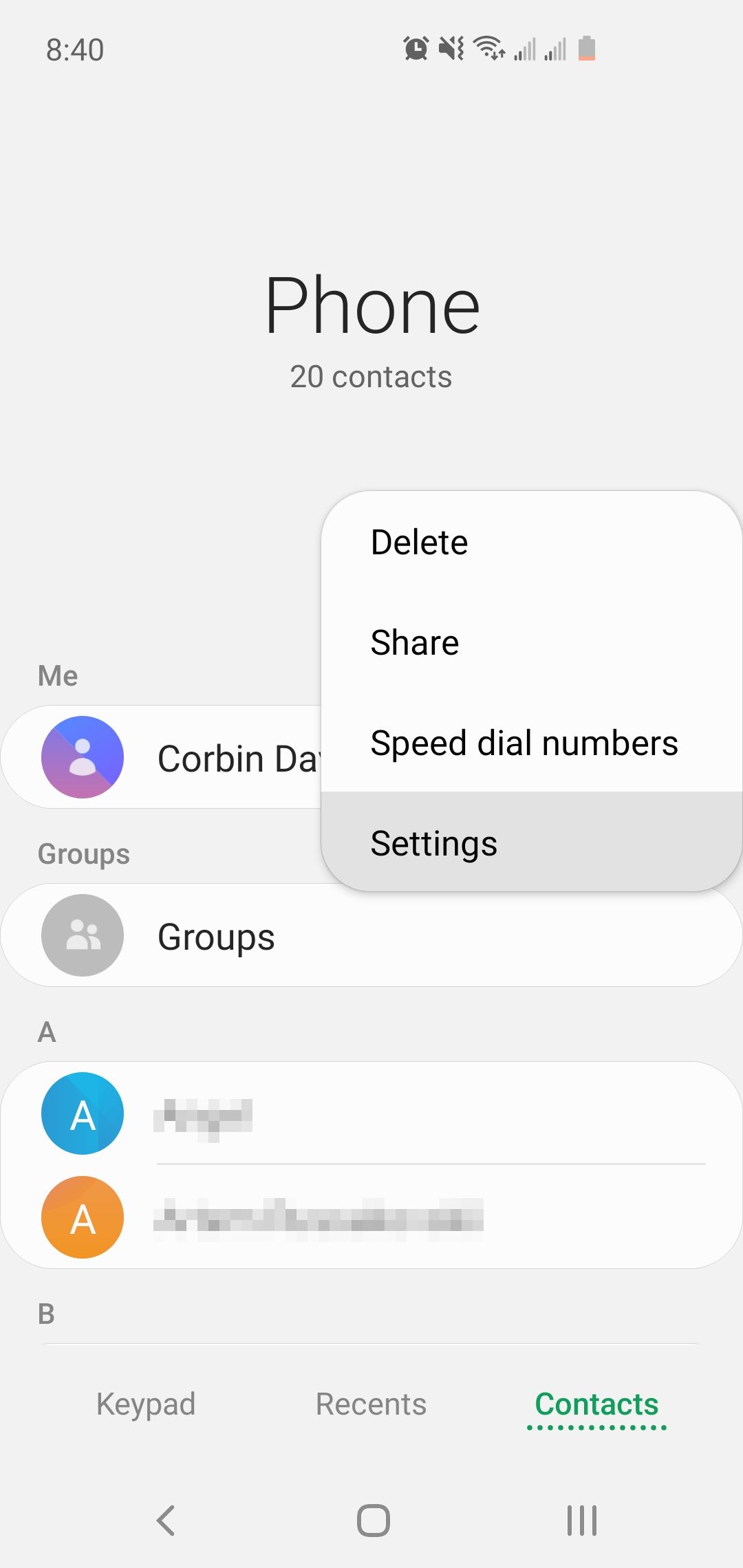743x1568 pixels.
Task: Tap the Groups list icon
Action: click(x=82, y=935)
